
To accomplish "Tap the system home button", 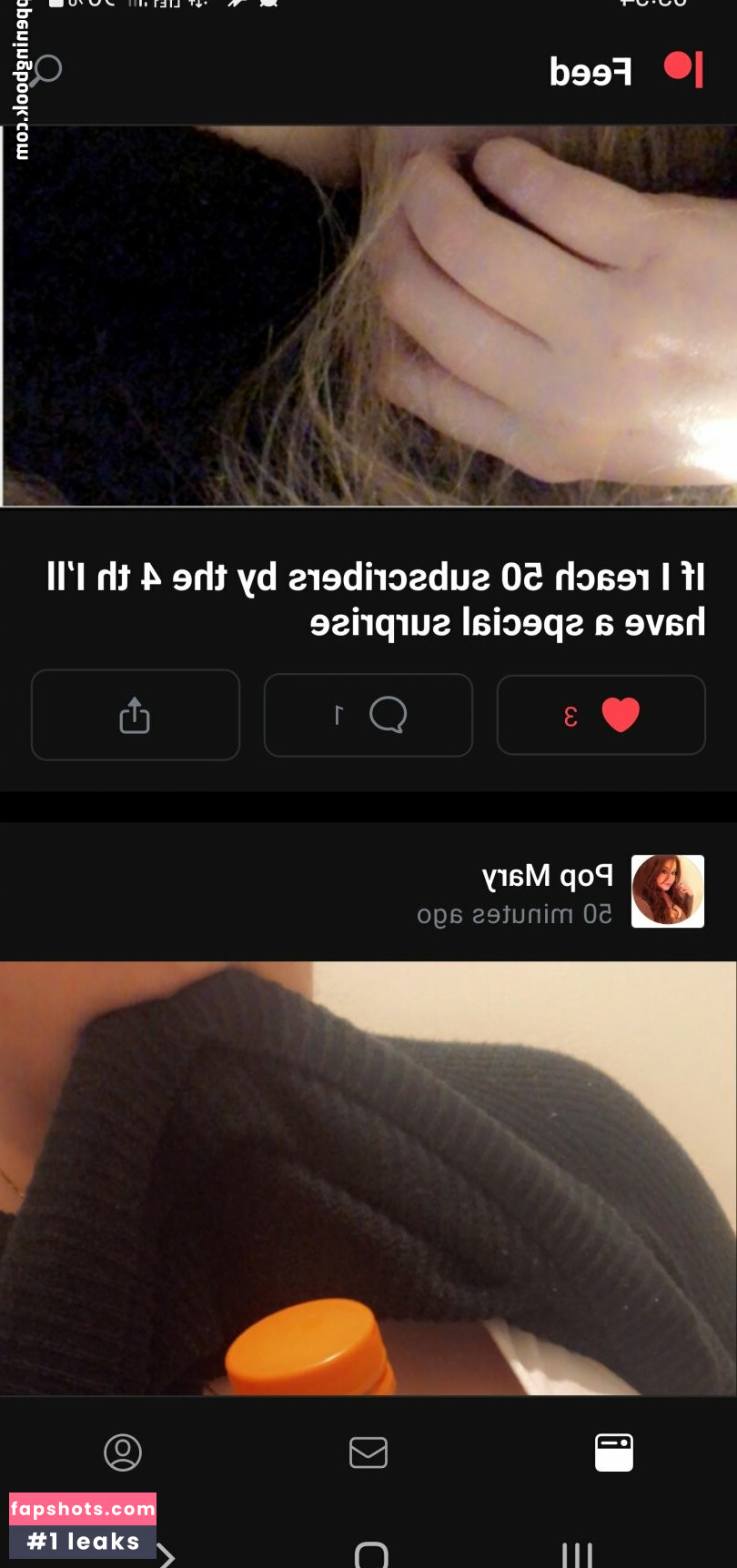I will 371,1554.
